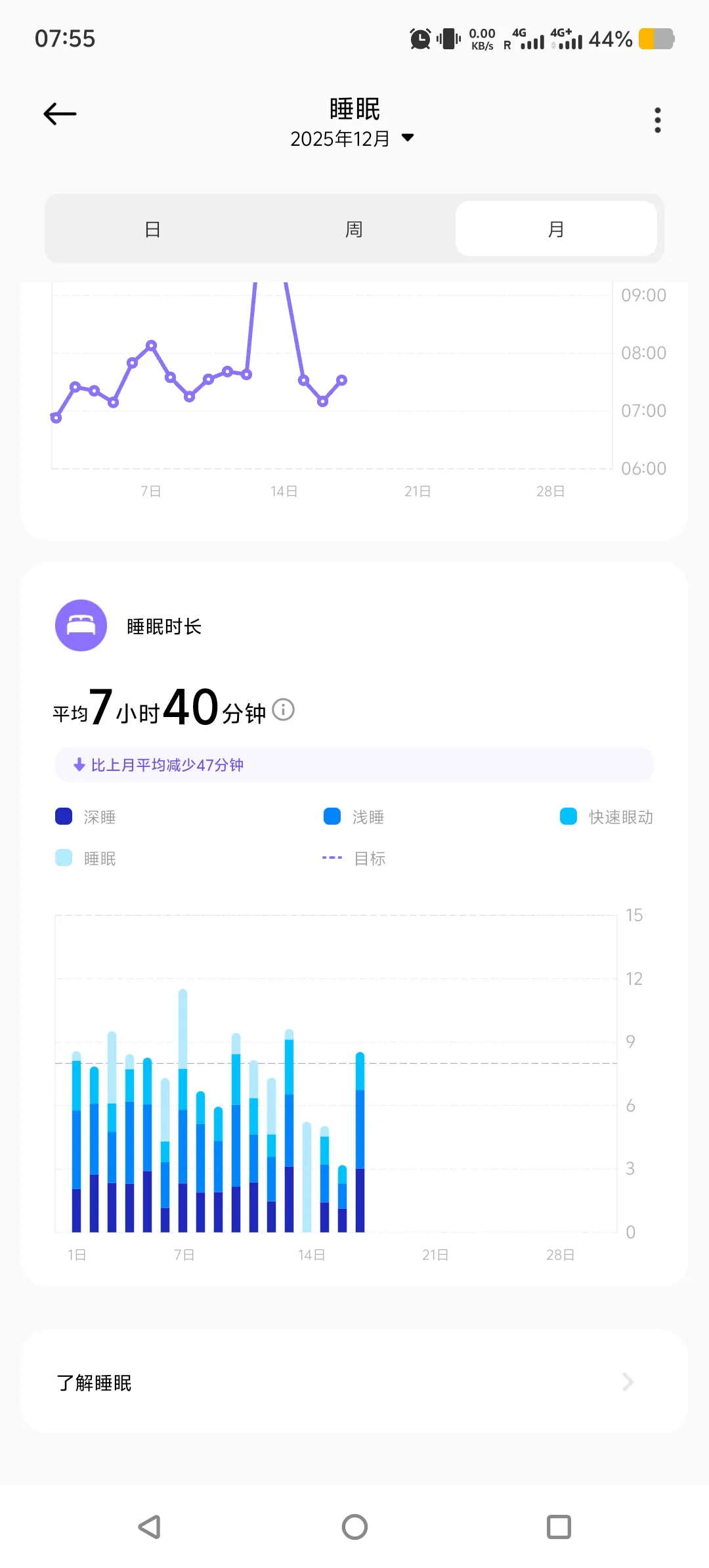The height and width of the screenshot is (1568, 709).
Task: Open recent apps from the navigation bar
Action: click(559, 1527)
